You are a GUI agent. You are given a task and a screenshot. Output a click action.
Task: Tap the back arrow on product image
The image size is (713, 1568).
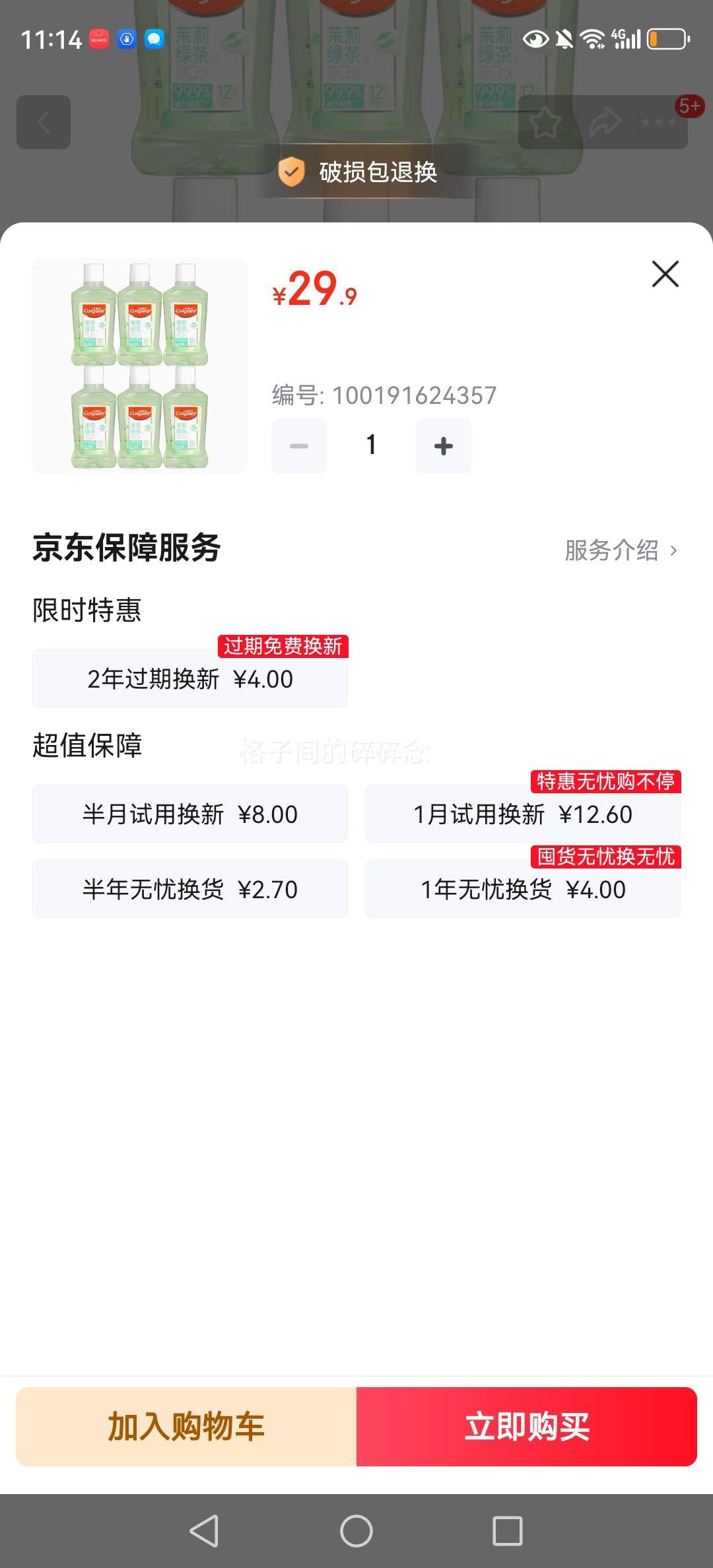point(44,121)
